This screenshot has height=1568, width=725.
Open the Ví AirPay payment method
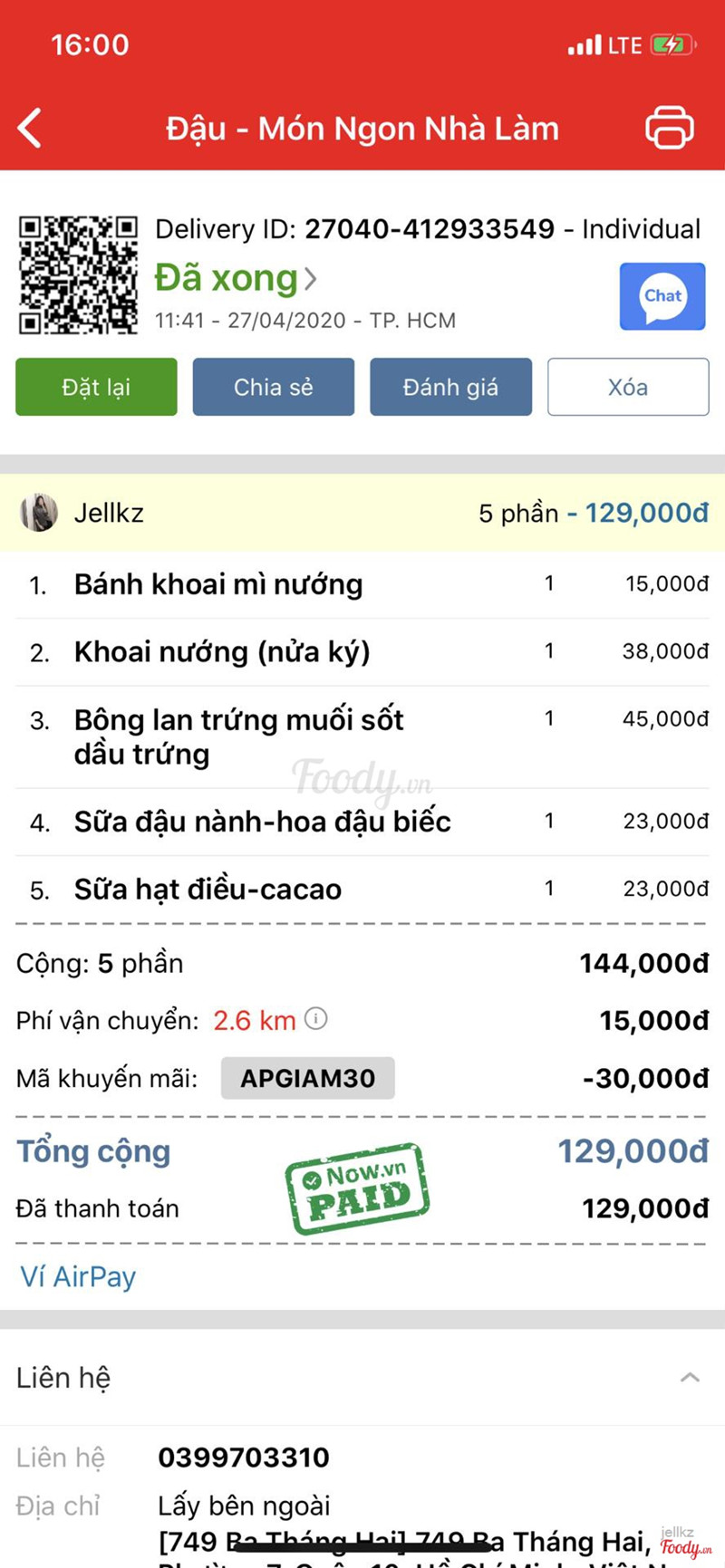click(78, 1276)
